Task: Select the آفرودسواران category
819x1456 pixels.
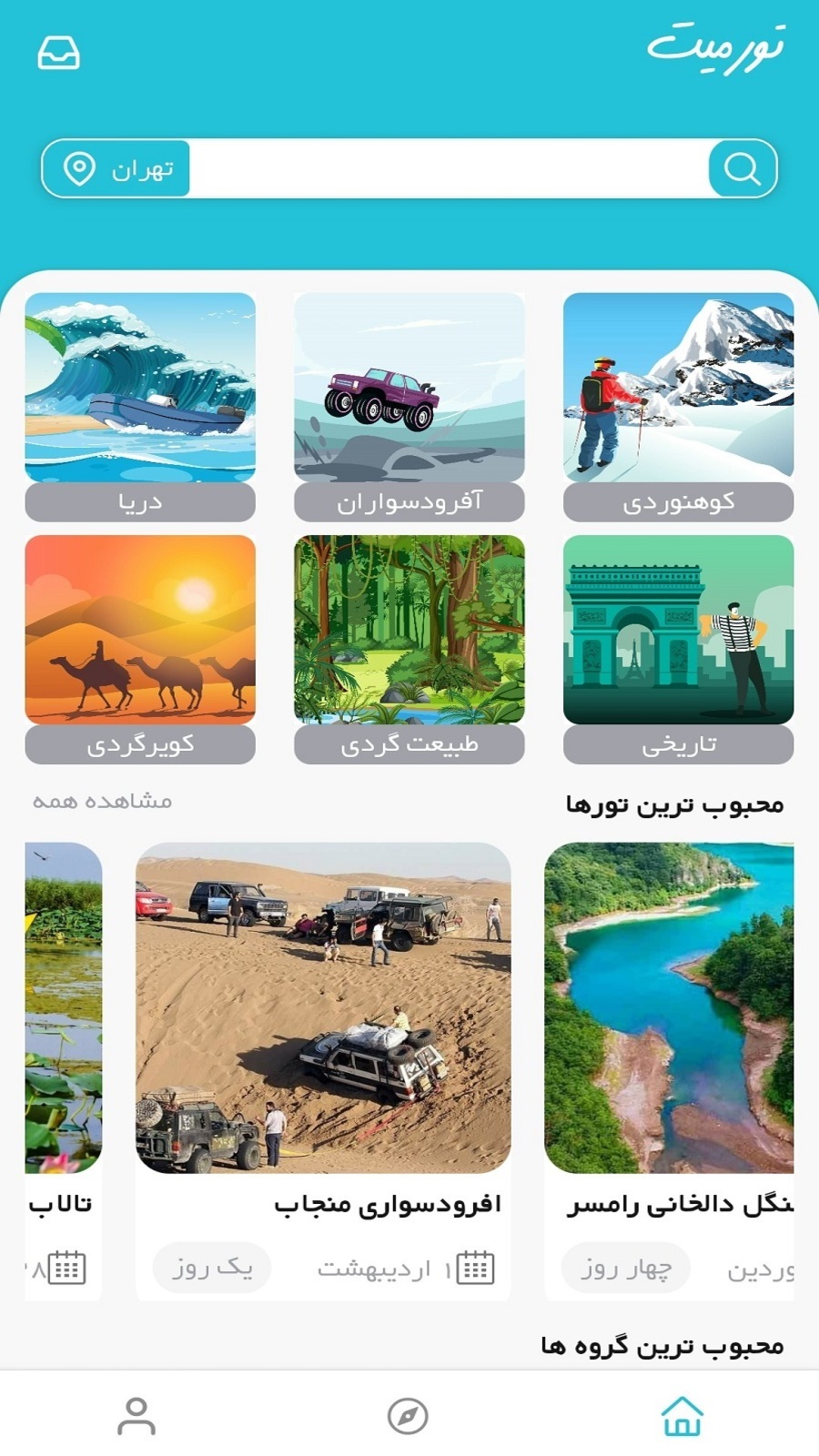Action: (409, 406)
